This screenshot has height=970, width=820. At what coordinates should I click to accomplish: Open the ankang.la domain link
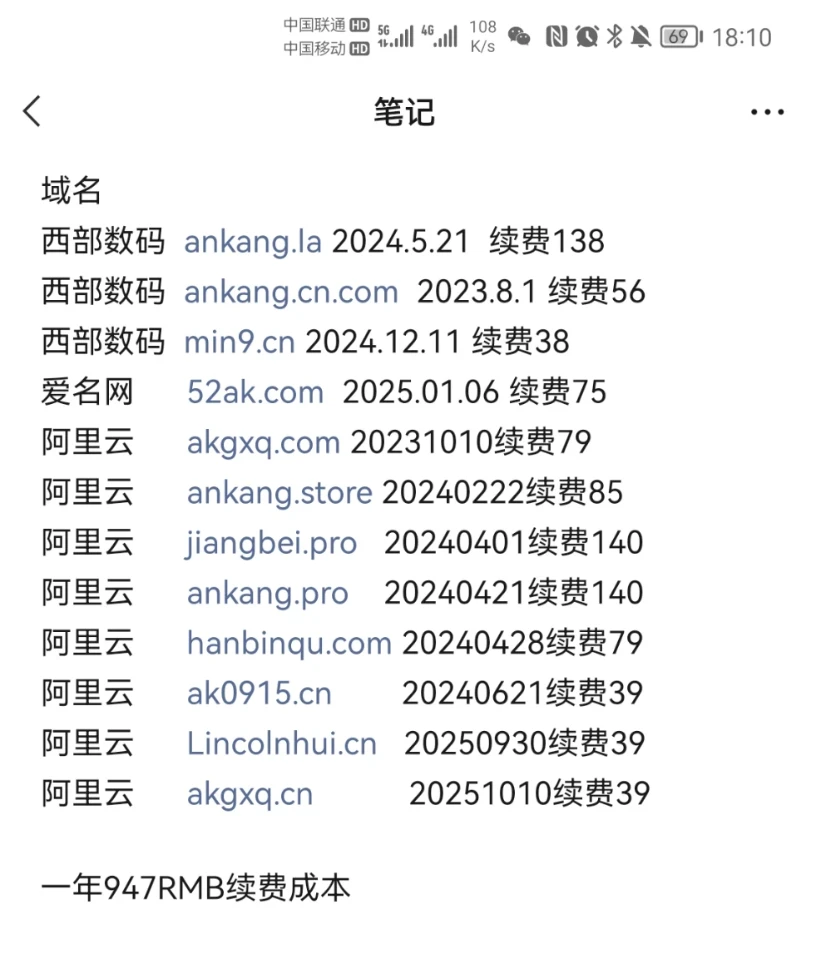click(x=252, y=241)
